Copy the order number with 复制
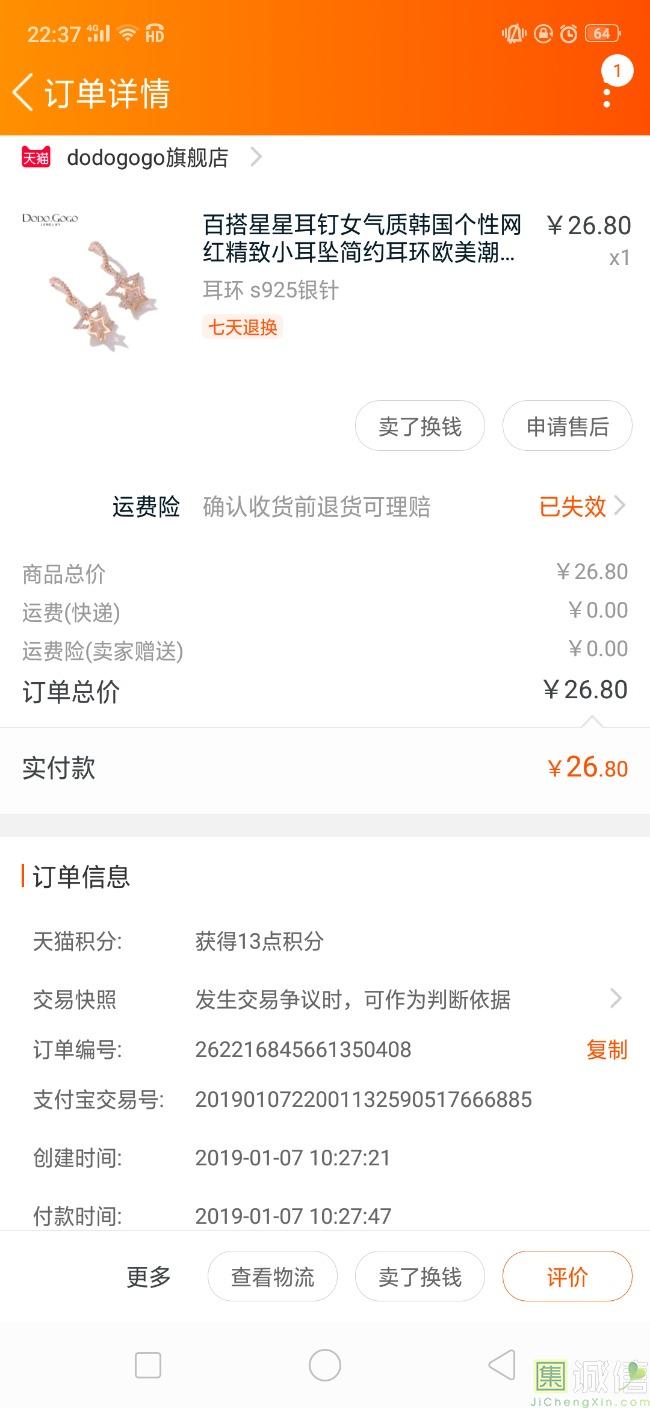This screenshot has height=1408, width=650. coord(606,1050)
